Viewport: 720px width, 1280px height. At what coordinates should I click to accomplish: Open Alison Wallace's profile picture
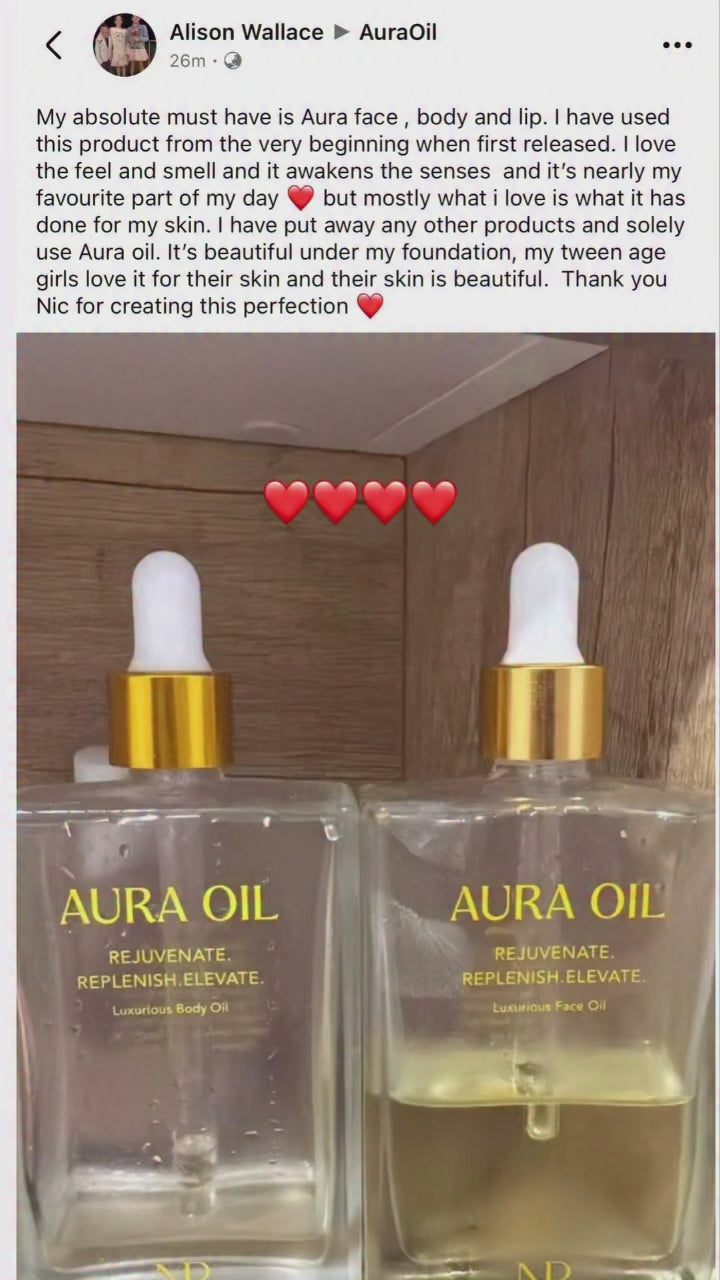coord(125,46)
